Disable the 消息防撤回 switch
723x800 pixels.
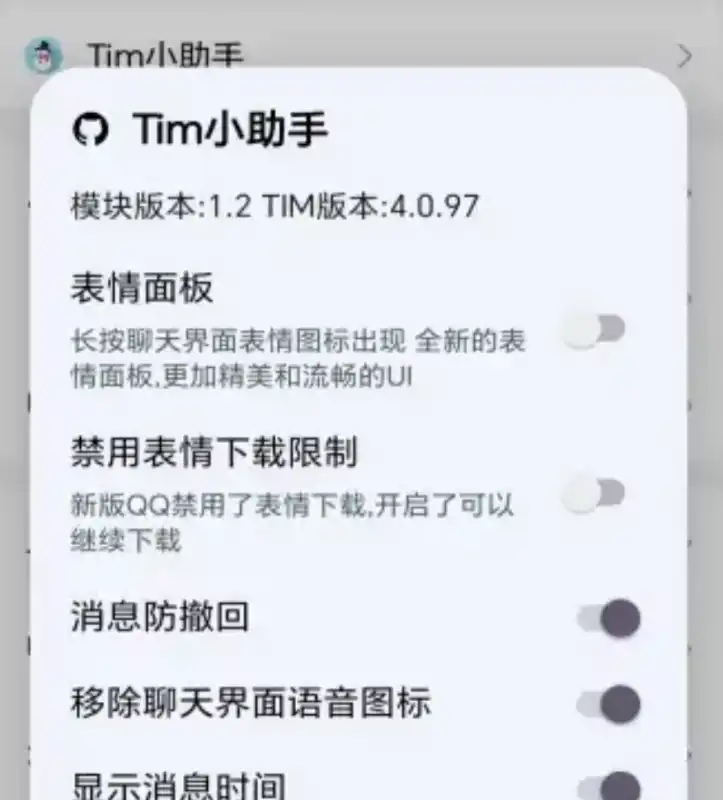click(x=609, y=619)
